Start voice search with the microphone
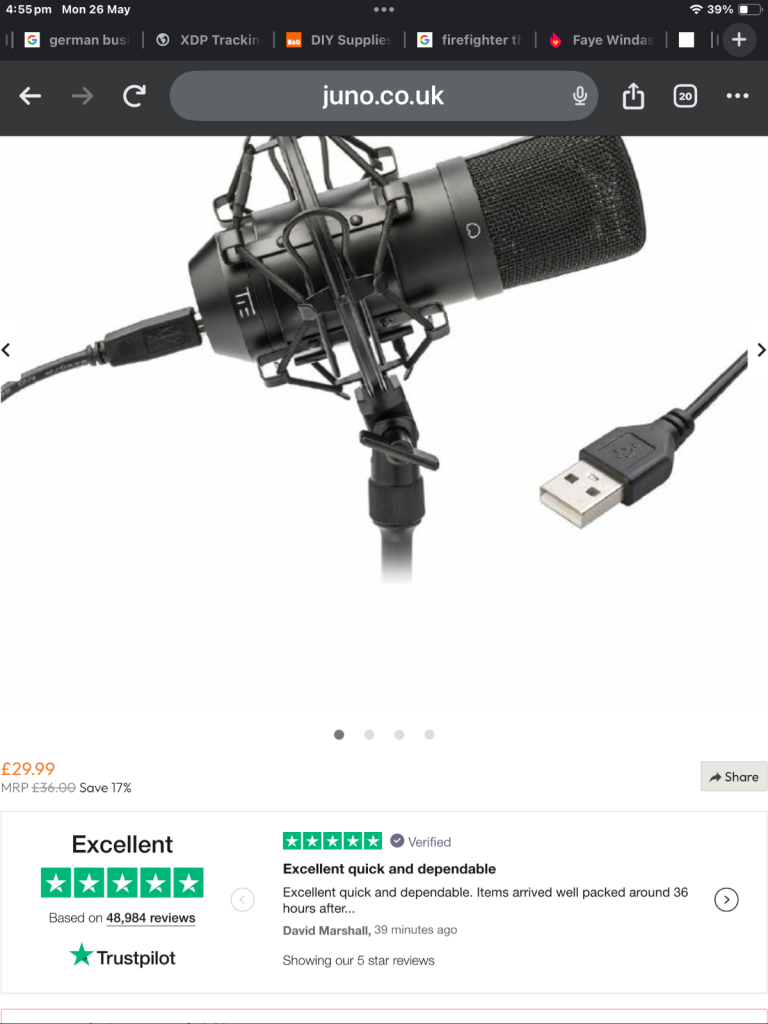This screenshot has width=768, height=1024. point(580,96)
